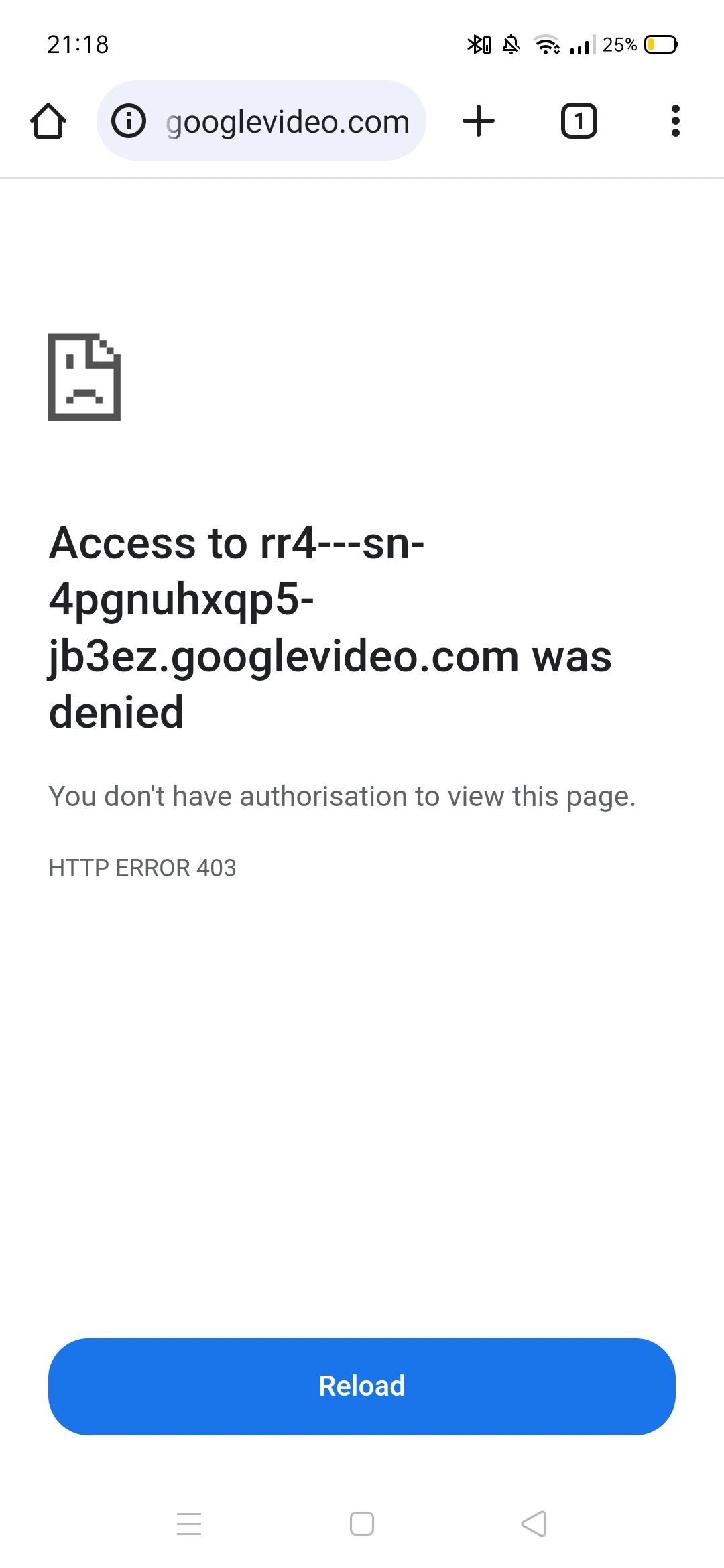This screenshot has width=724, height=1568.
Task: Tap the muted notifications bell icon
Action: [x=511, y=44]
